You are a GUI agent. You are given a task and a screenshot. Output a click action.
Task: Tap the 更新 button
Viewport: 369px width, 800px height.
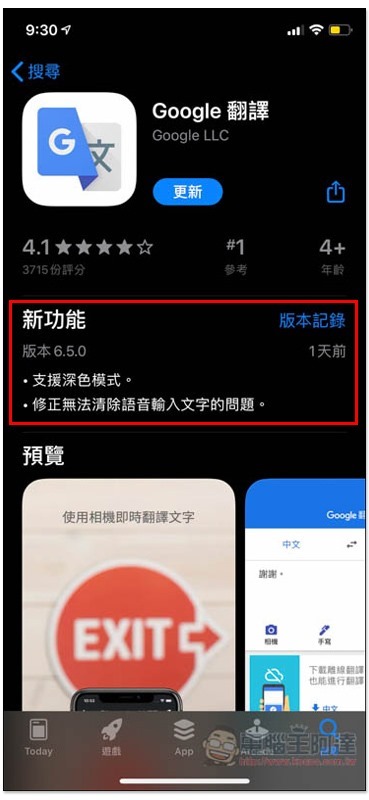(x=188, y=192)
